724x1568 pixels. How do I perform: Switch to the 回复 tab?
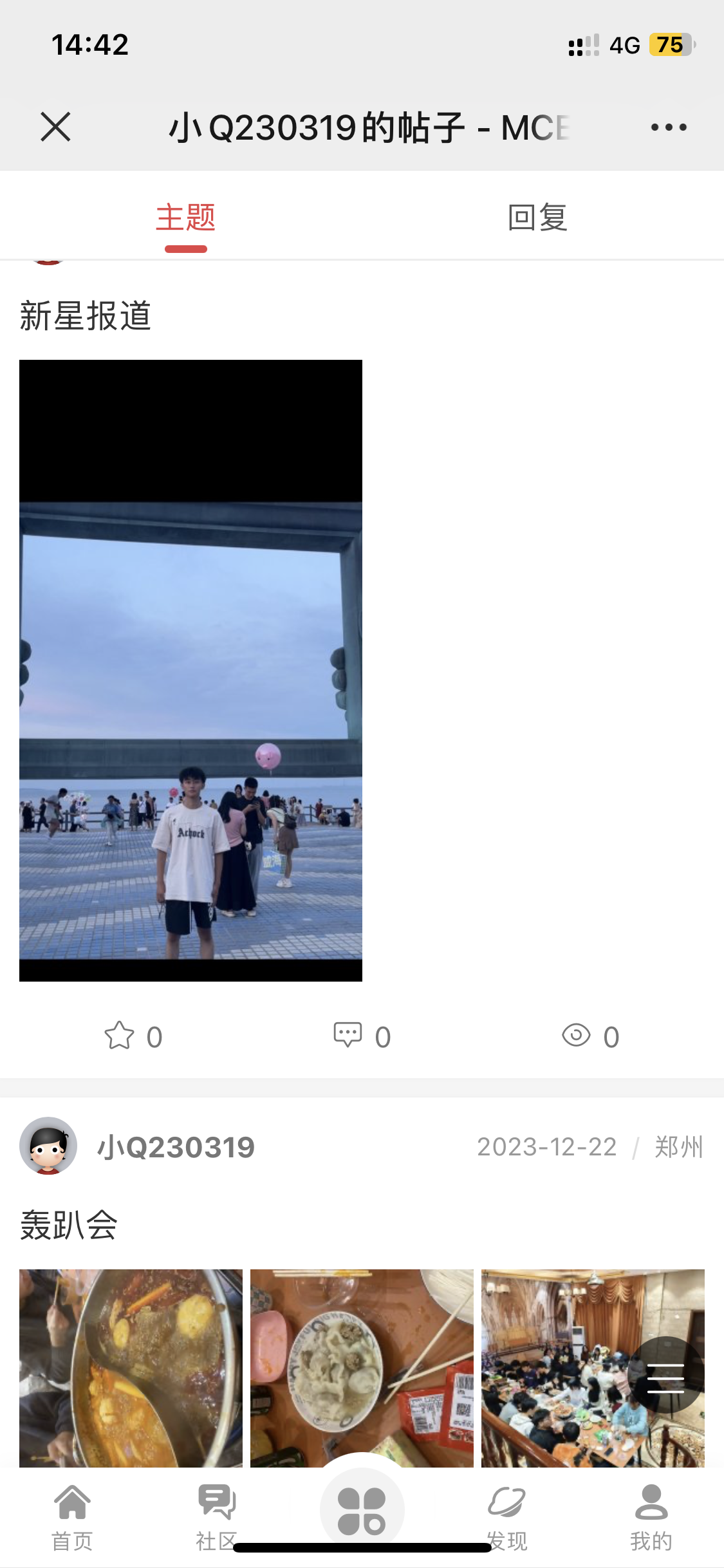(x=537, y=218)
